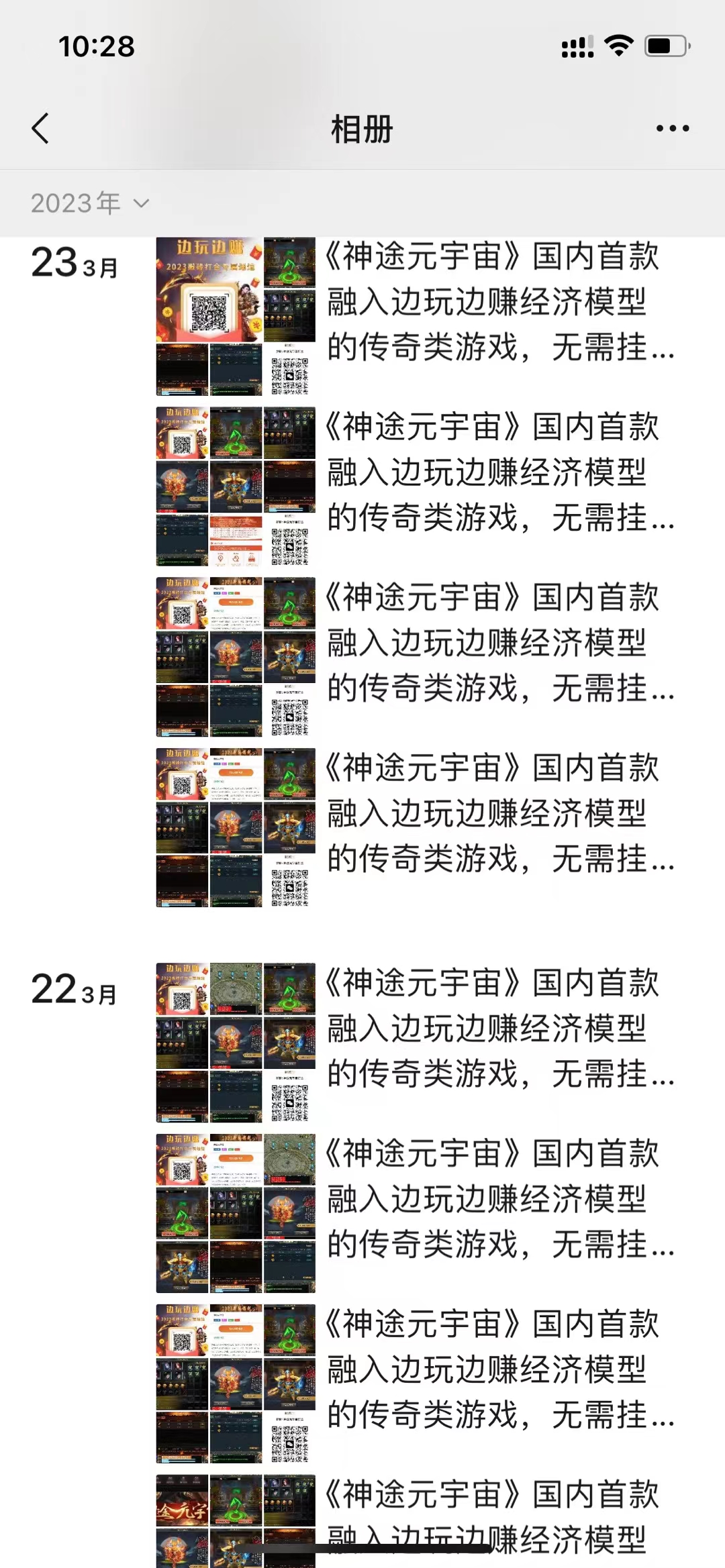This screenshot has width=725, height=1568.
Task: Expand the 2023年 year dropdown
Action: coord(90,203)
